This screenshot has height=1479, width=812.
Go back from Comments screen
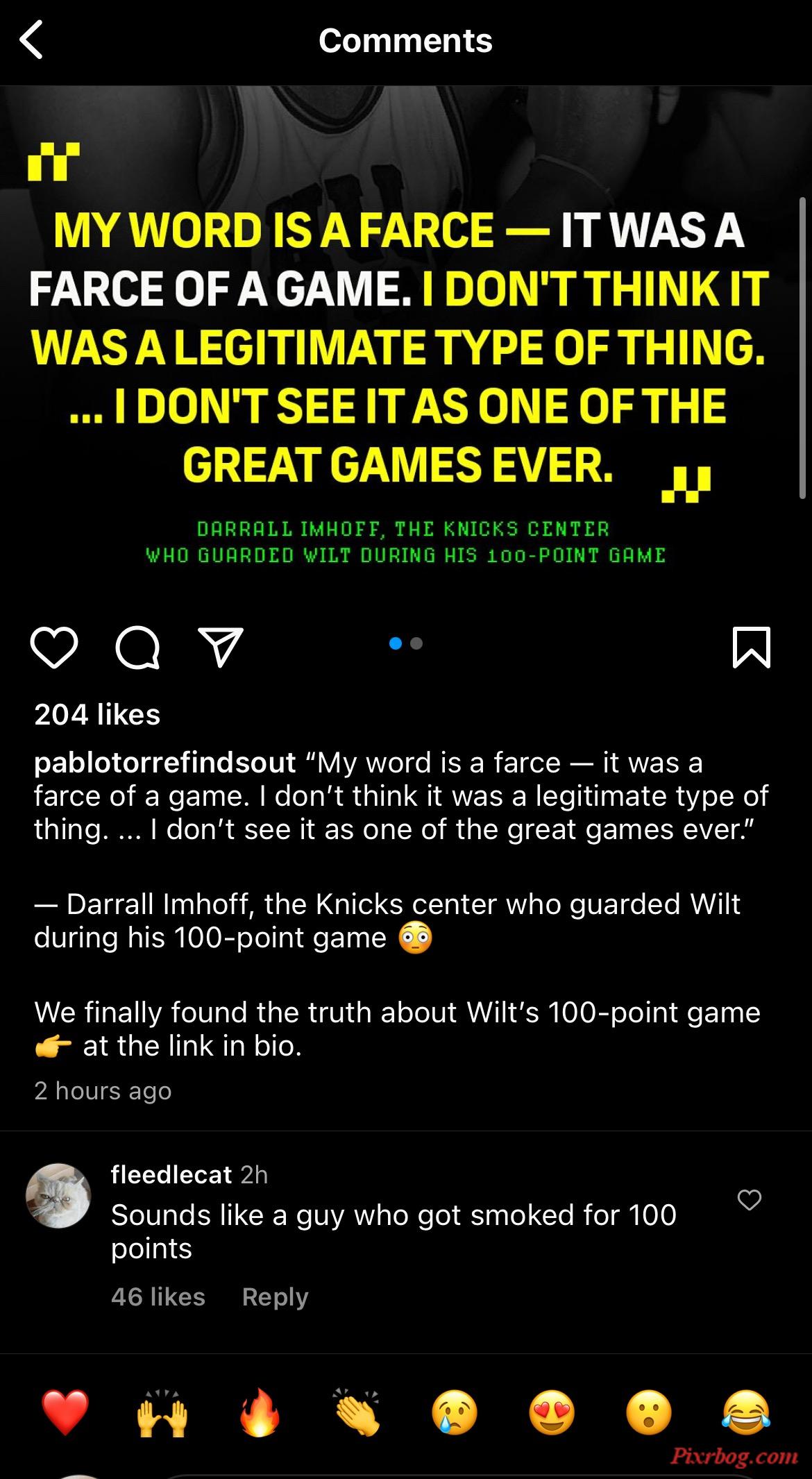32,40
